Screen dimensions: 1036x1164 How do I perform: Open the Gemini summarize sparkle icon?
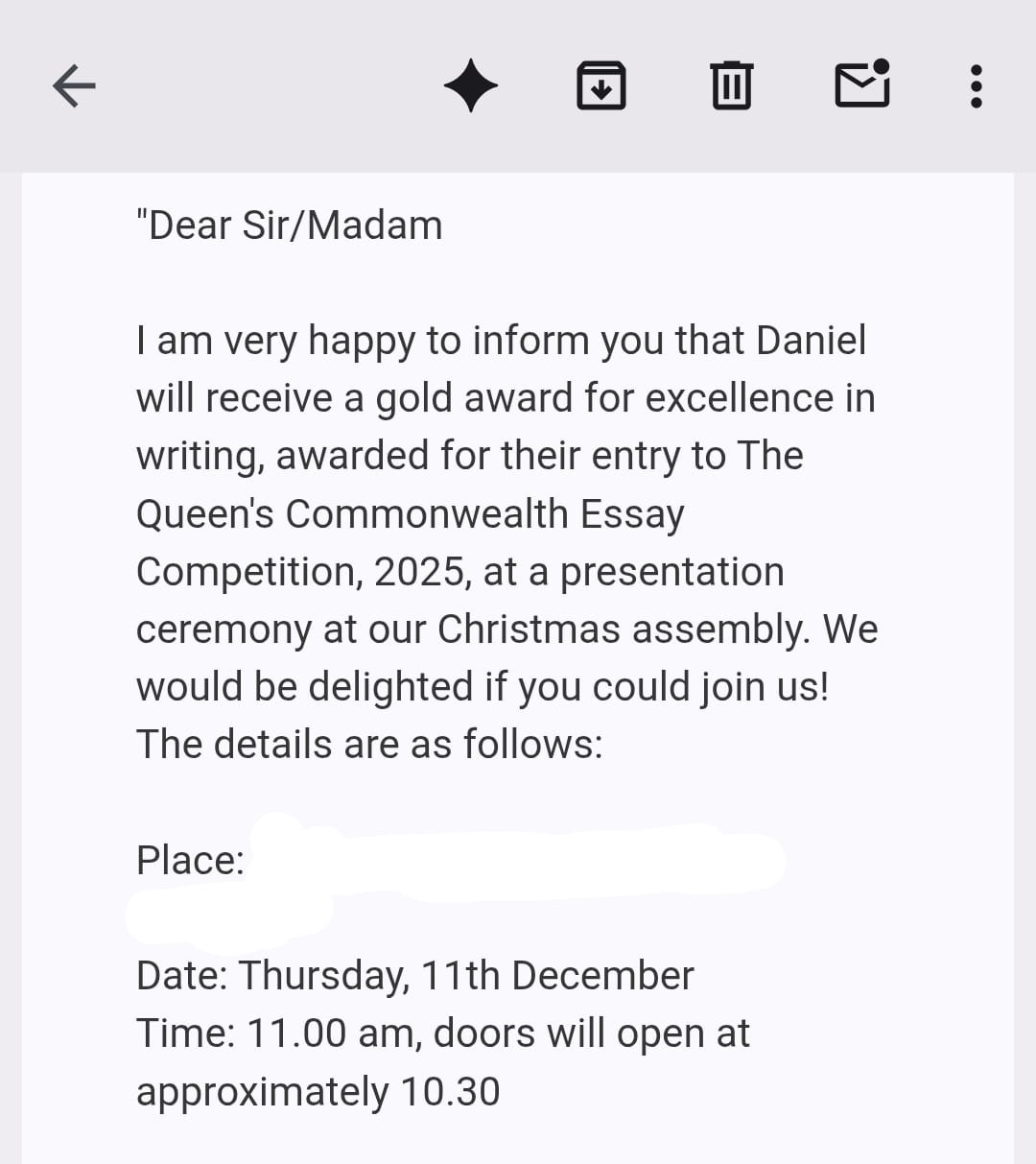tap(470, 86)
